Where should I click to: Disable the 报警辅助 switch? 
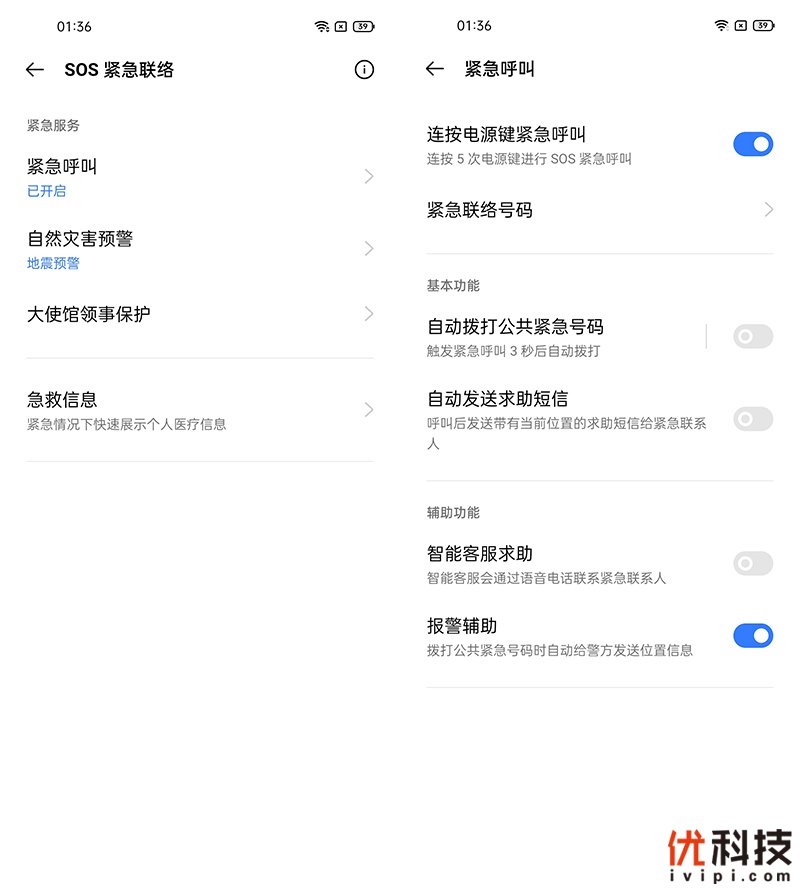tap(752, 635)
